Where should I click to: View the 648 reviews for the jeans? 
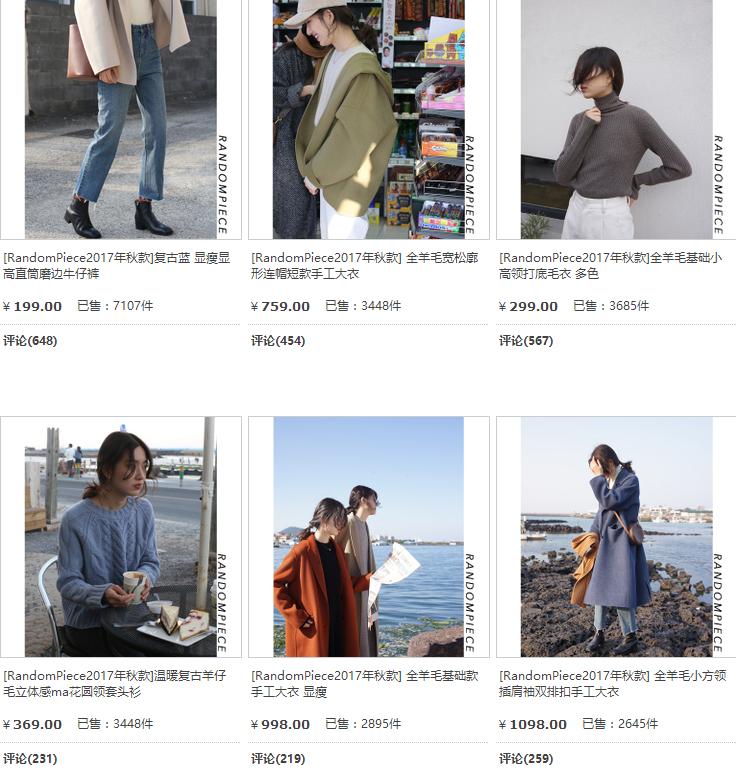coord(30,341)
